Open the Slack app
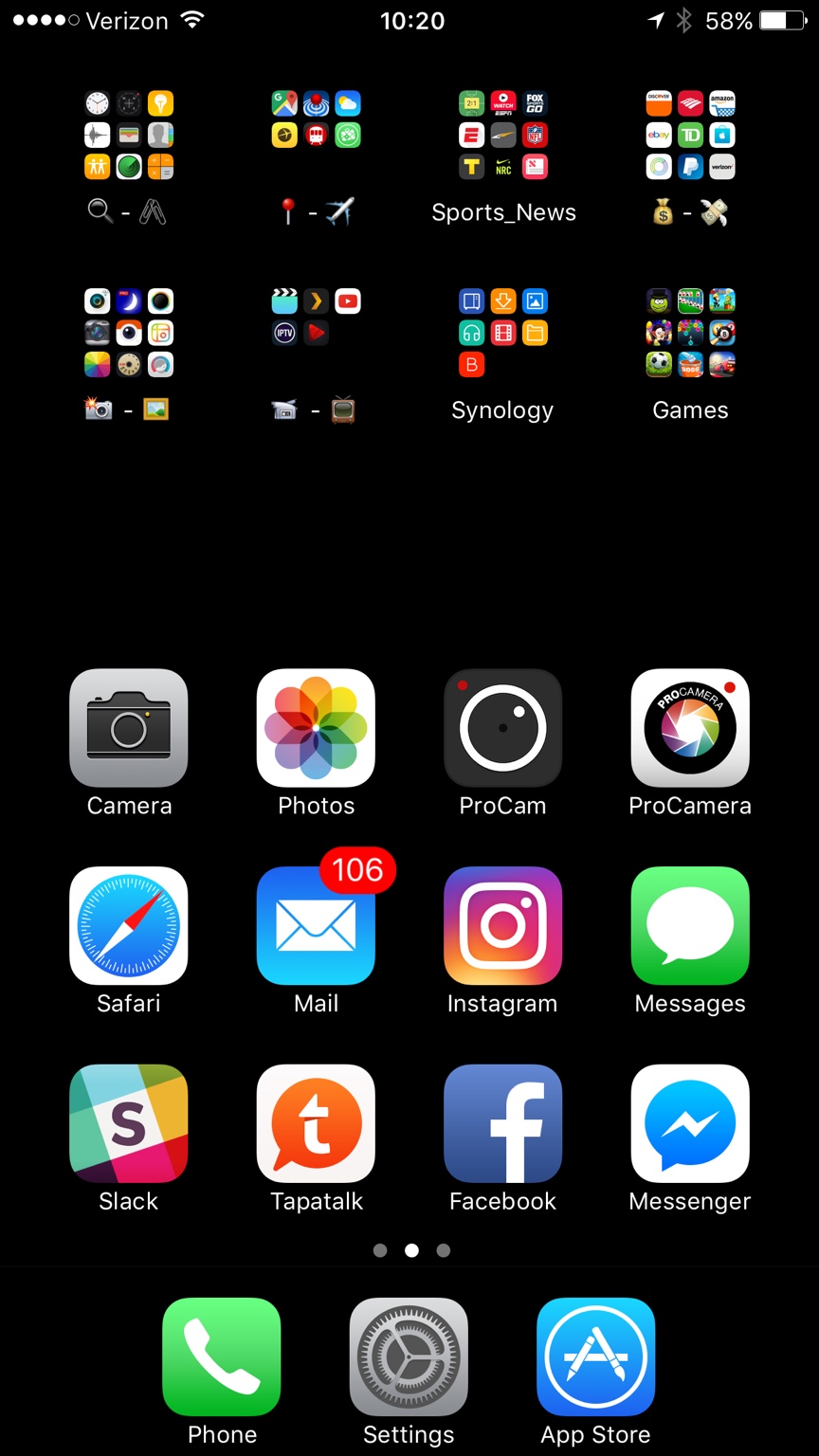This screenshot has height=1456, width=819. (x=129, y=1123)
